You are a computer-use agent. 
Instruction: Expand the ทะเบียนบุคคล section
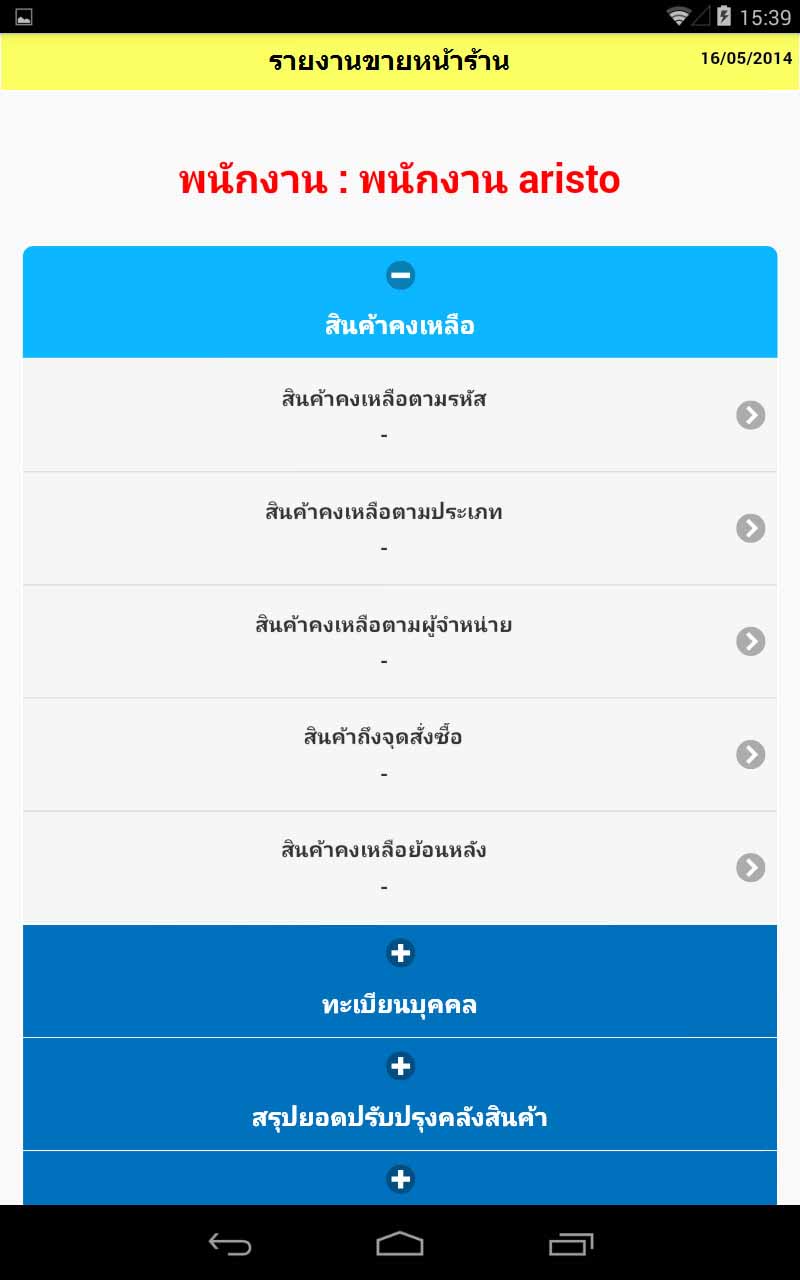(400, 981)
